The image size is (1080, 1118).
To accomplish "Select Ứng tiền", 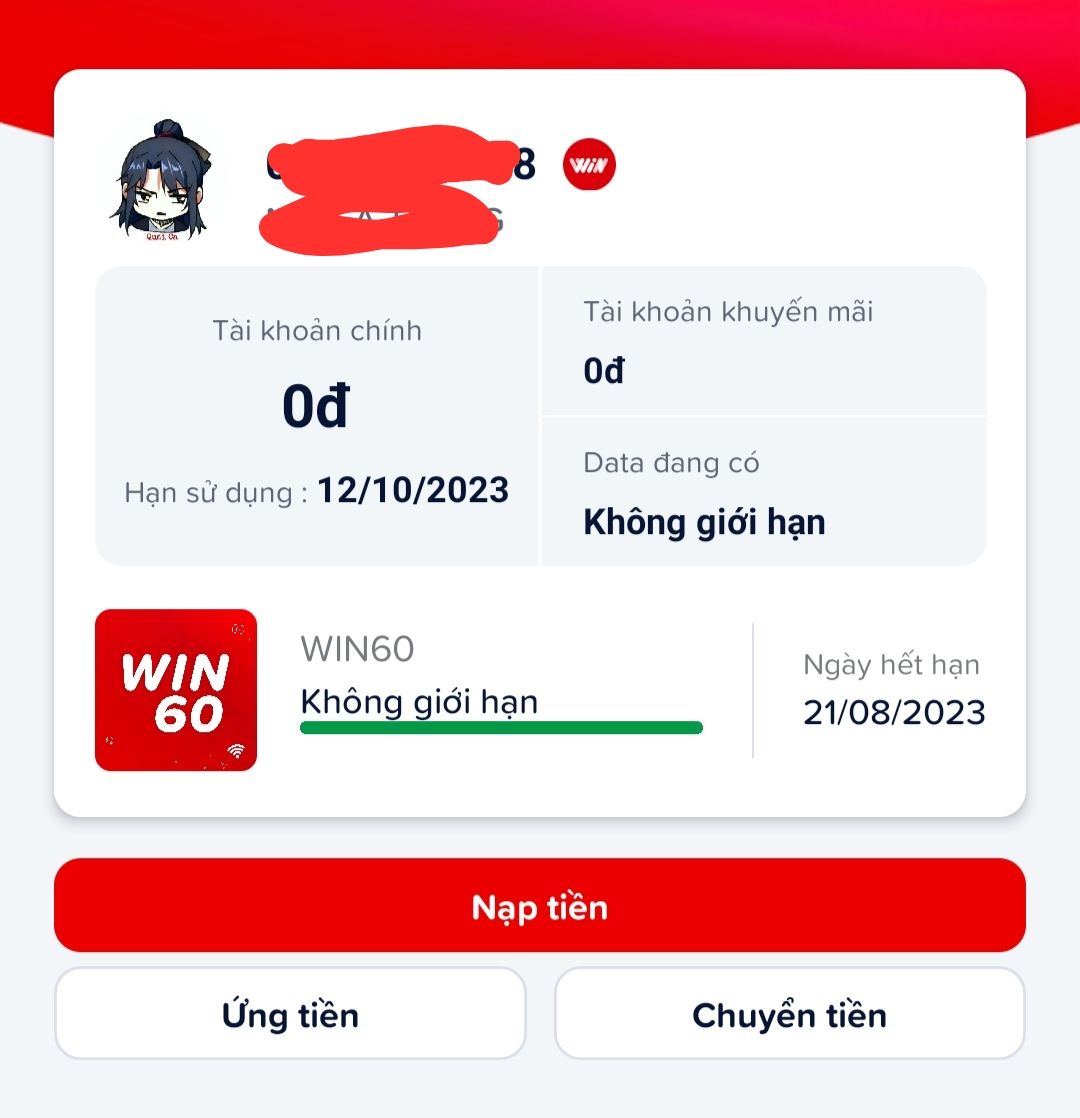I will (x=291, y=1014).
